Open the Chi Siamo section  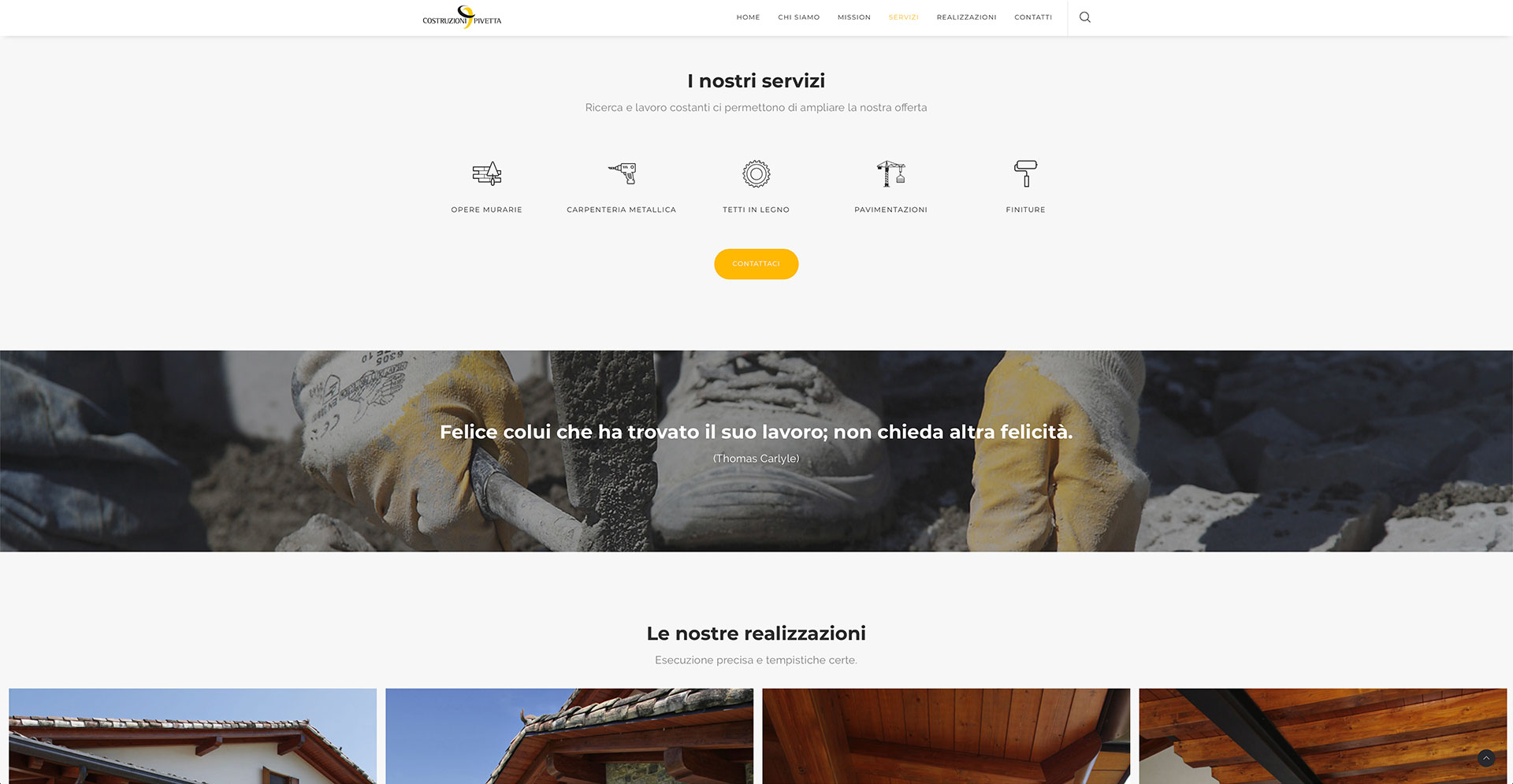798,17
